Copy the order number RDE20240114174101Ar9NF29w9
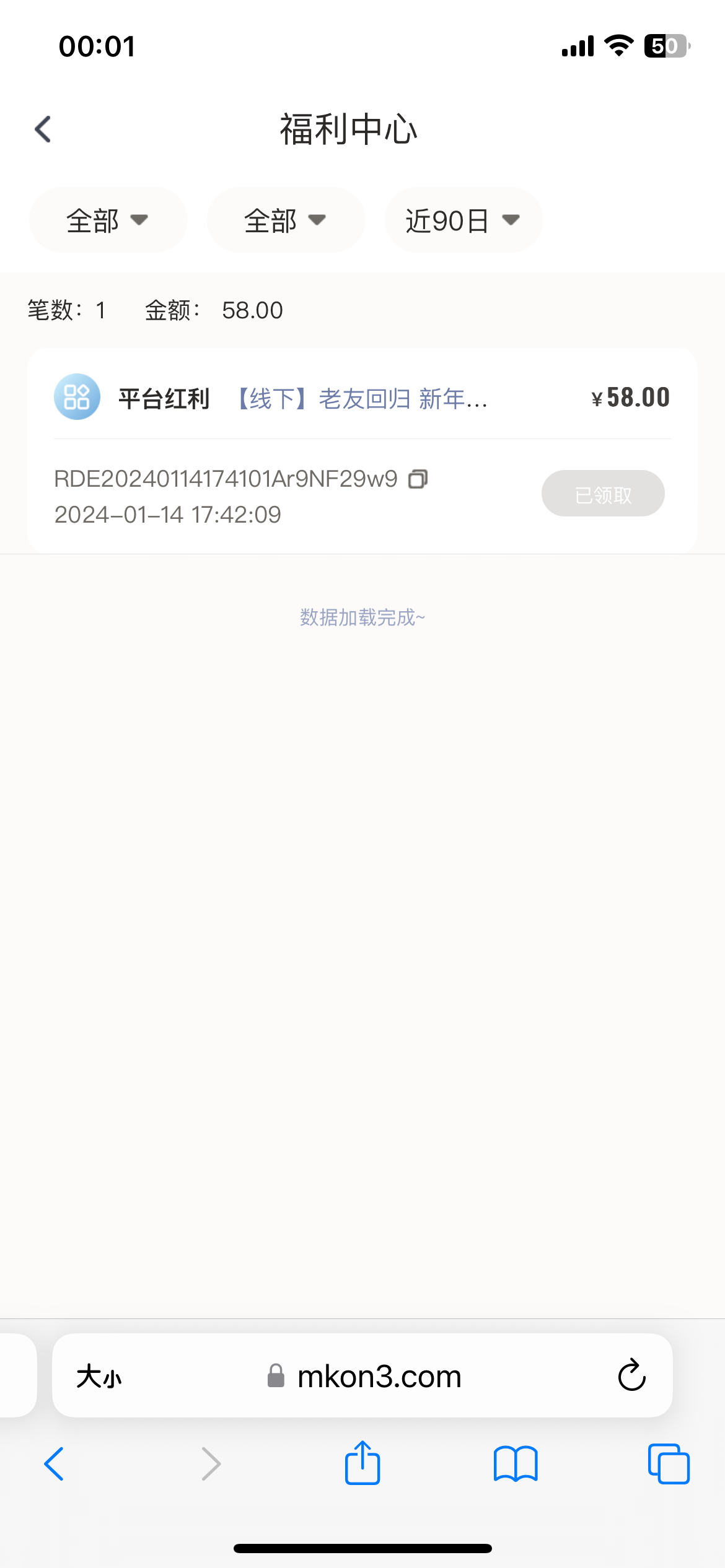 click(418, 479)
